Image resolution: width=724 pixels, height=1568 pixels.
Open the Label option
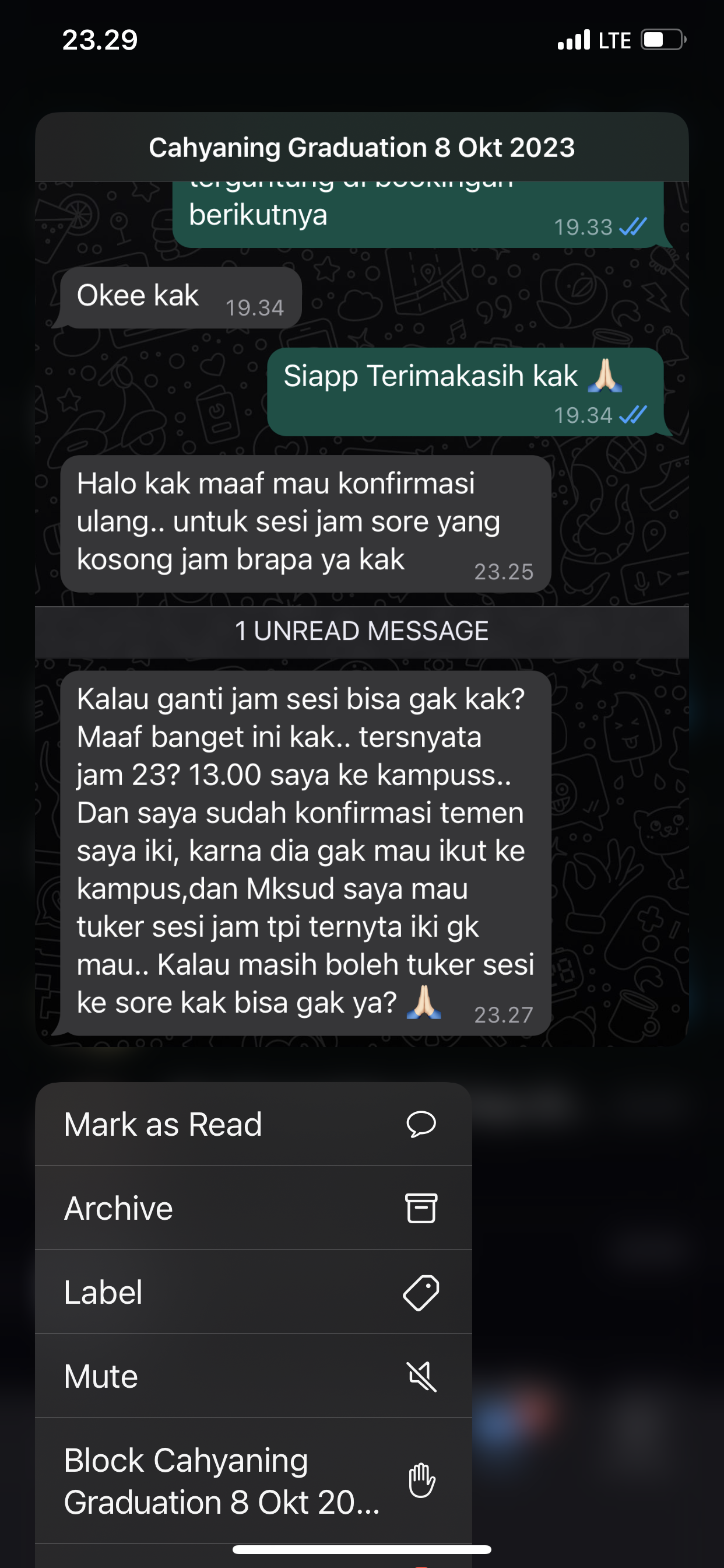click(x=252, y=1292)
